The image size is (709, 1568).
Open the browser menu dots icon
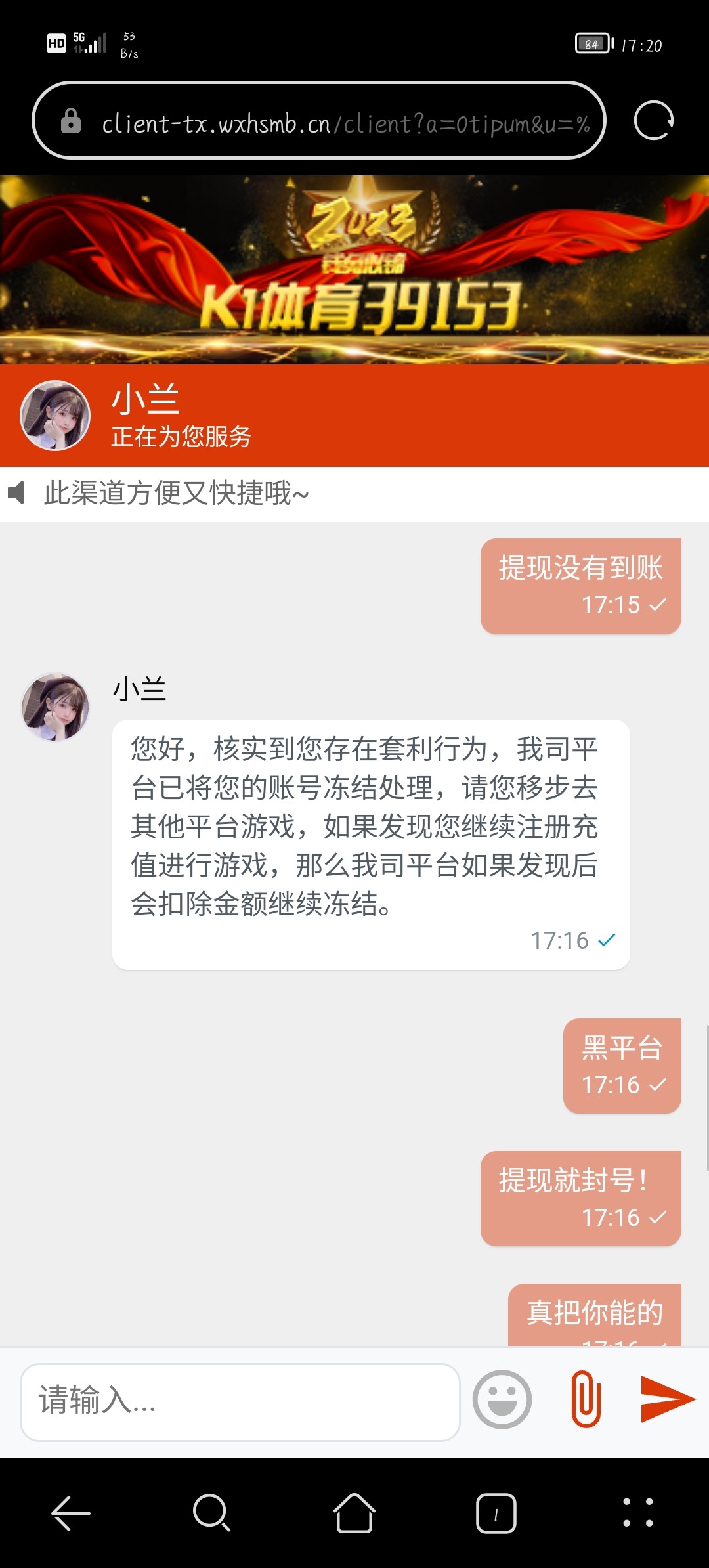pyautogui.click(x=638, y=1514)
